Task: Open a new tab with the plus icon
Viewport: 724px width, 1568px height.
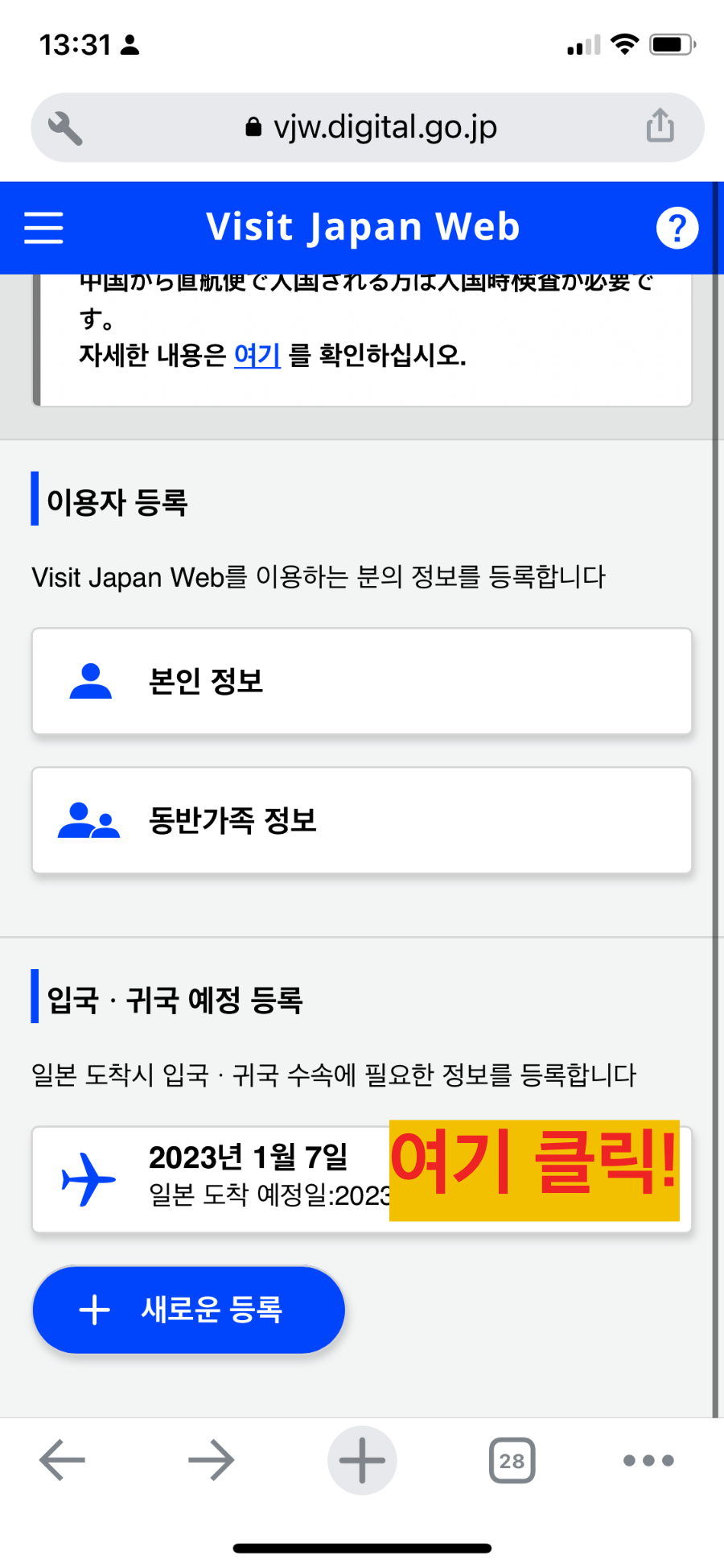Action: [362, 1460]
